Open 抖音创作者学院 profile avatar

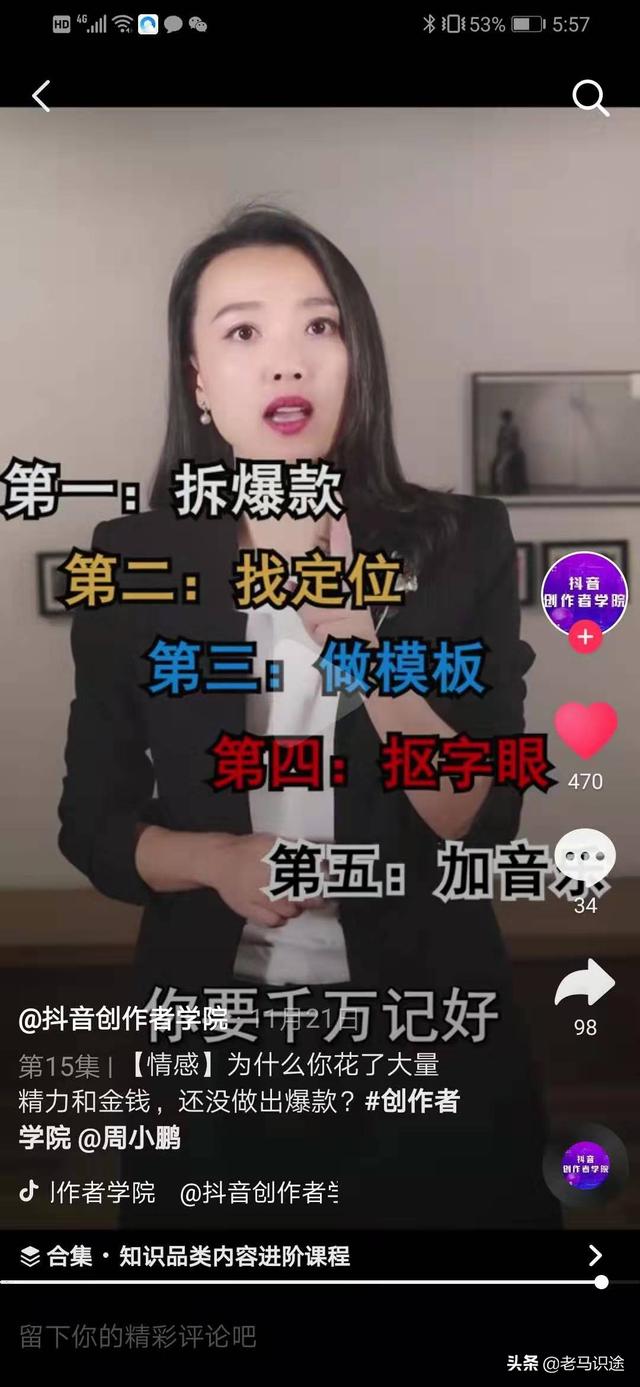click(x=584, y=592)
